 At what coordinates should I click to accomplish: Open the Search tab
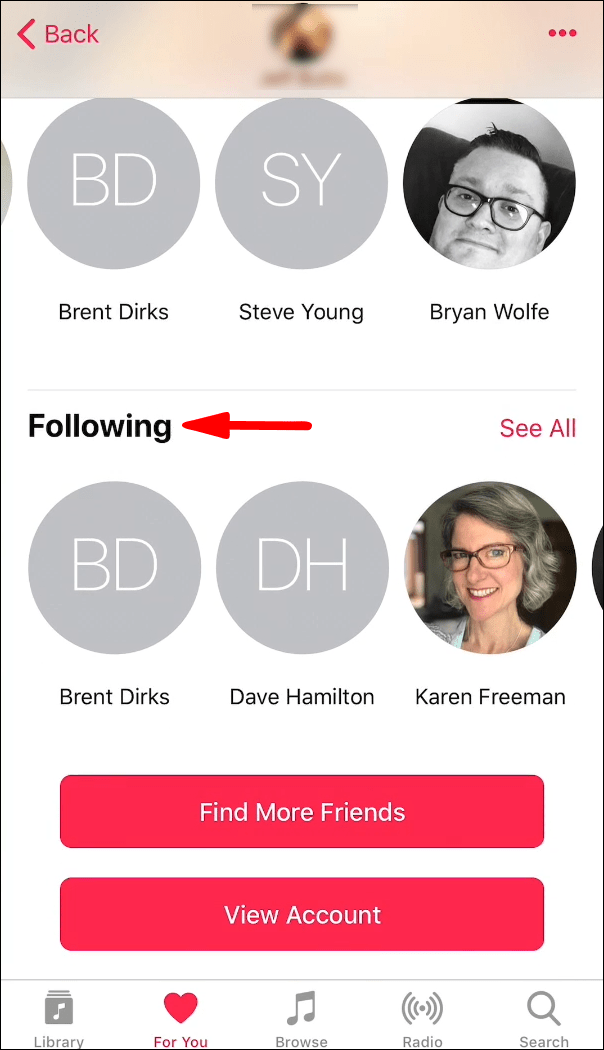[544, 1017]
